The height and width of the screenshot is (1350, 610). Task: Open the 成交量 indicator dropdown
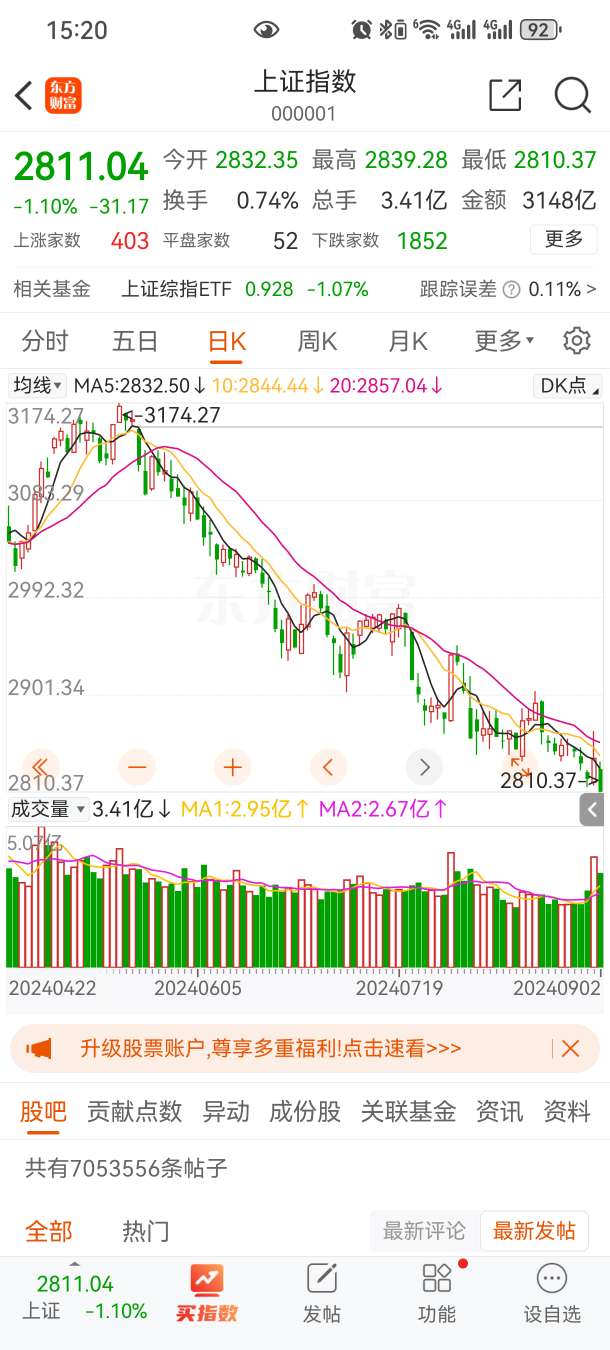point(48,809)
